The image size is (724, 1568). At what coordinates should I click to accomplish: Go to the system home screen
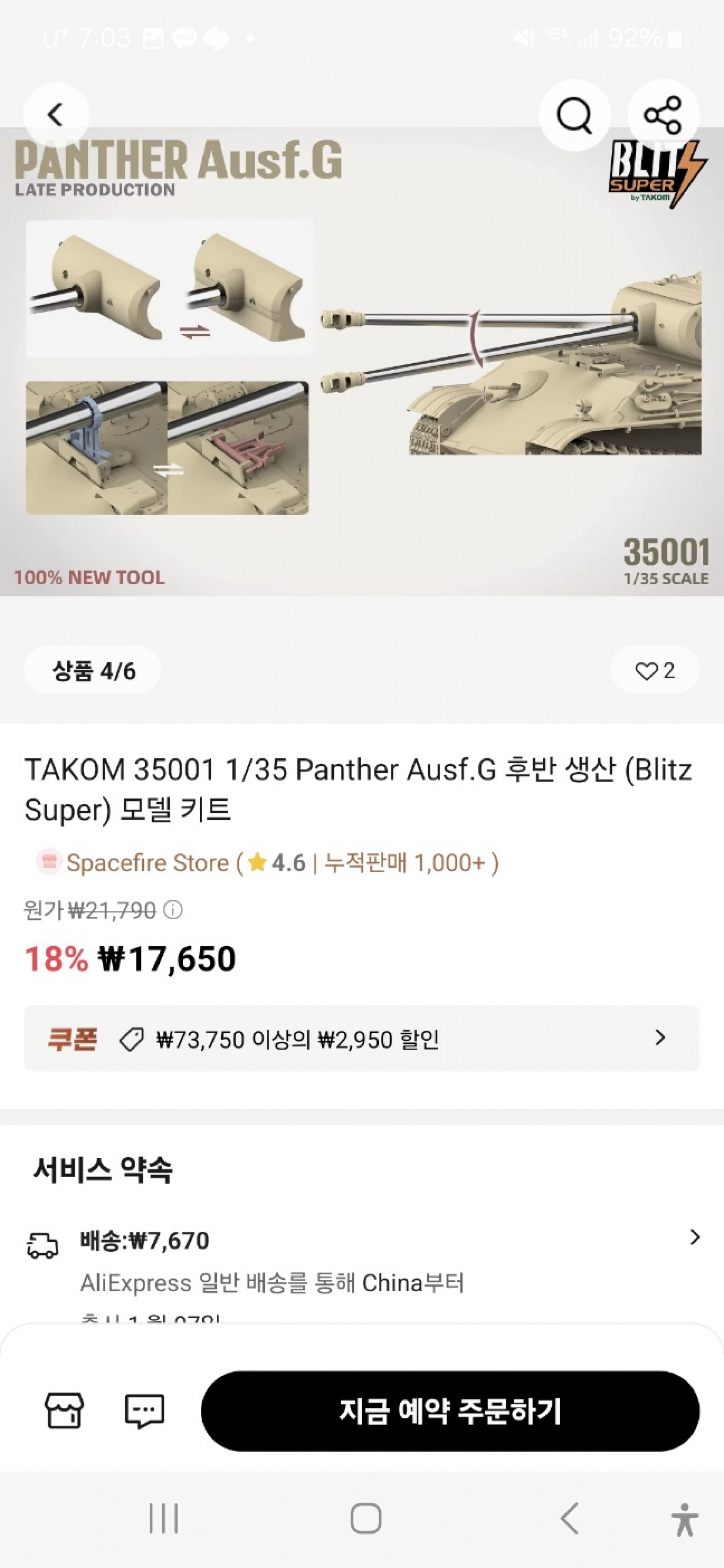pyautogui.click(x=365, y=1518)
